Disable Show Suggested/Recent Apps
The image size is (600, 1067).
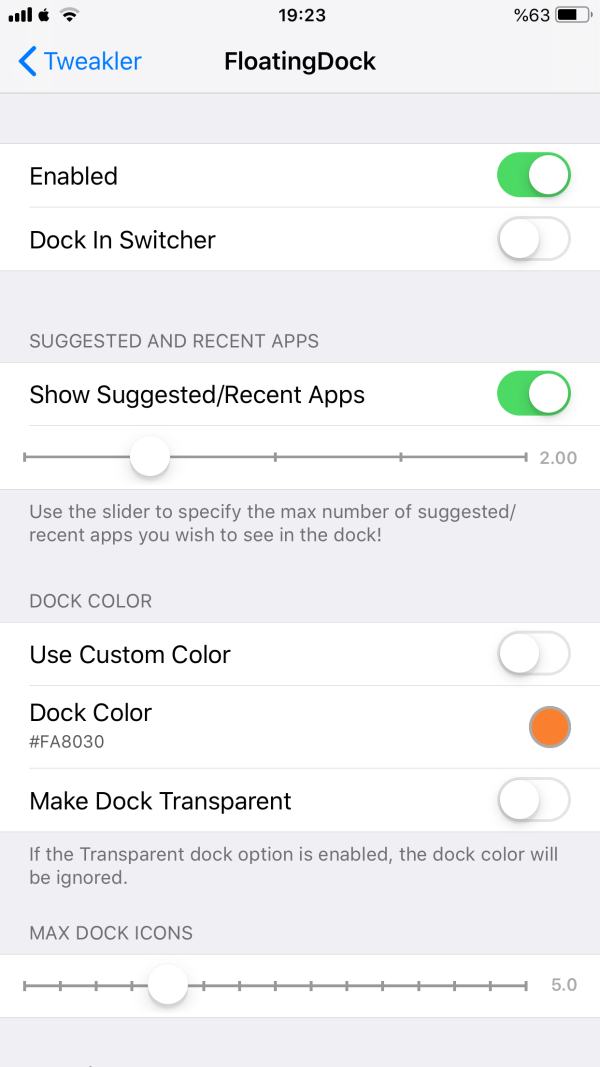click(533, 393)
